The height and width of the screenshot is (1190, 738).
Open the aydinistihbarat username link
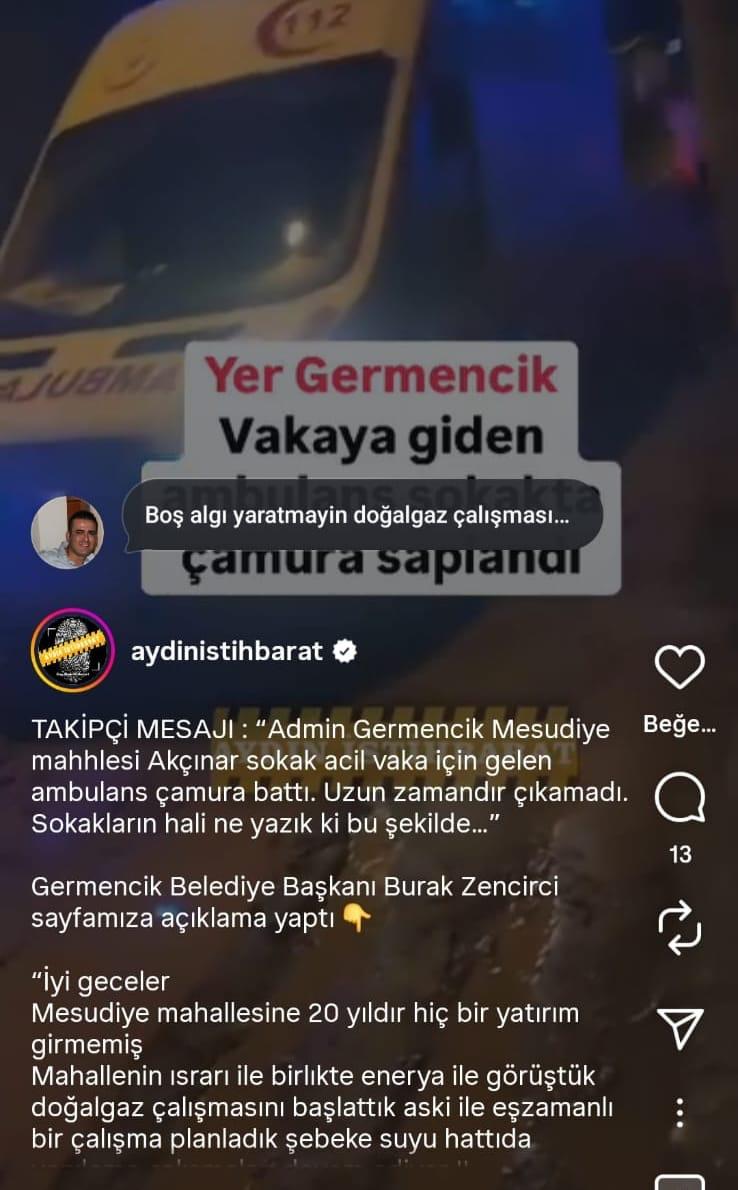coord(226,651)
